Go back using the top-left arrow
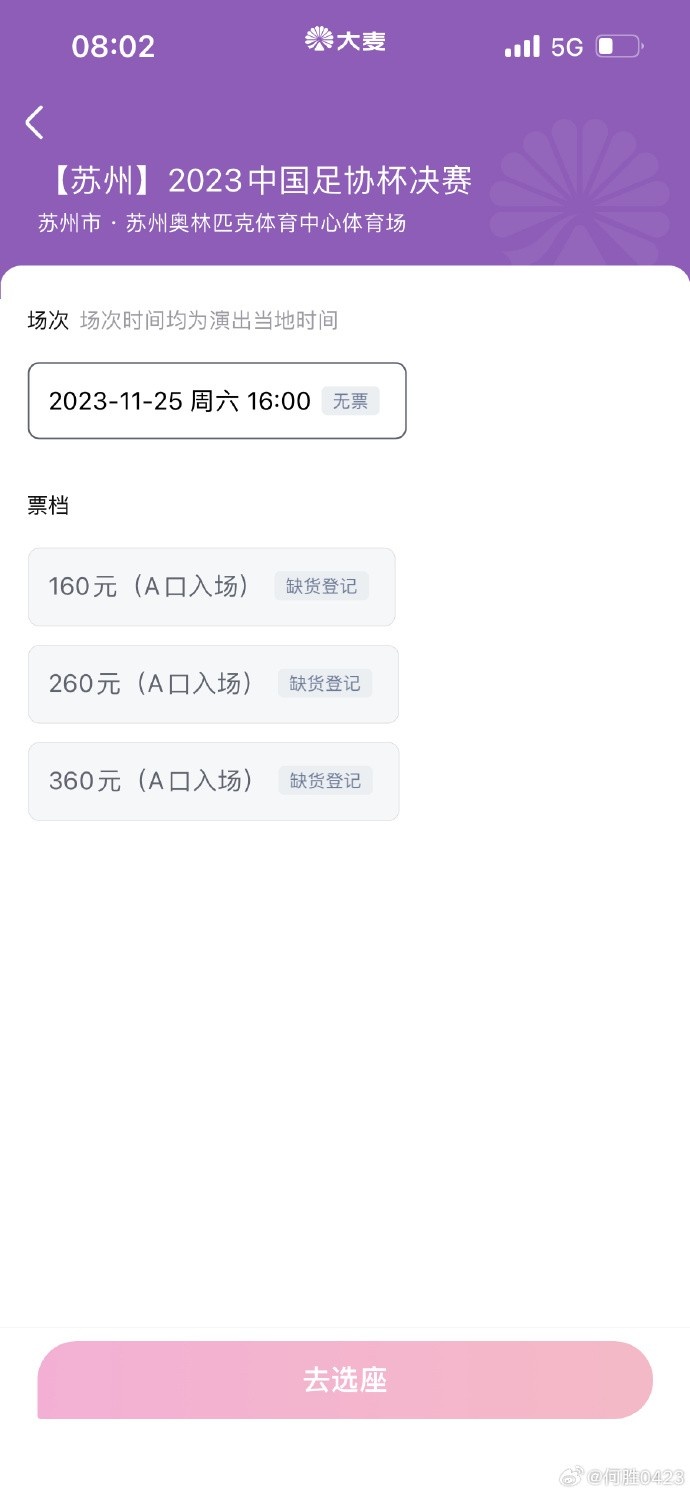 coord(35,123)
